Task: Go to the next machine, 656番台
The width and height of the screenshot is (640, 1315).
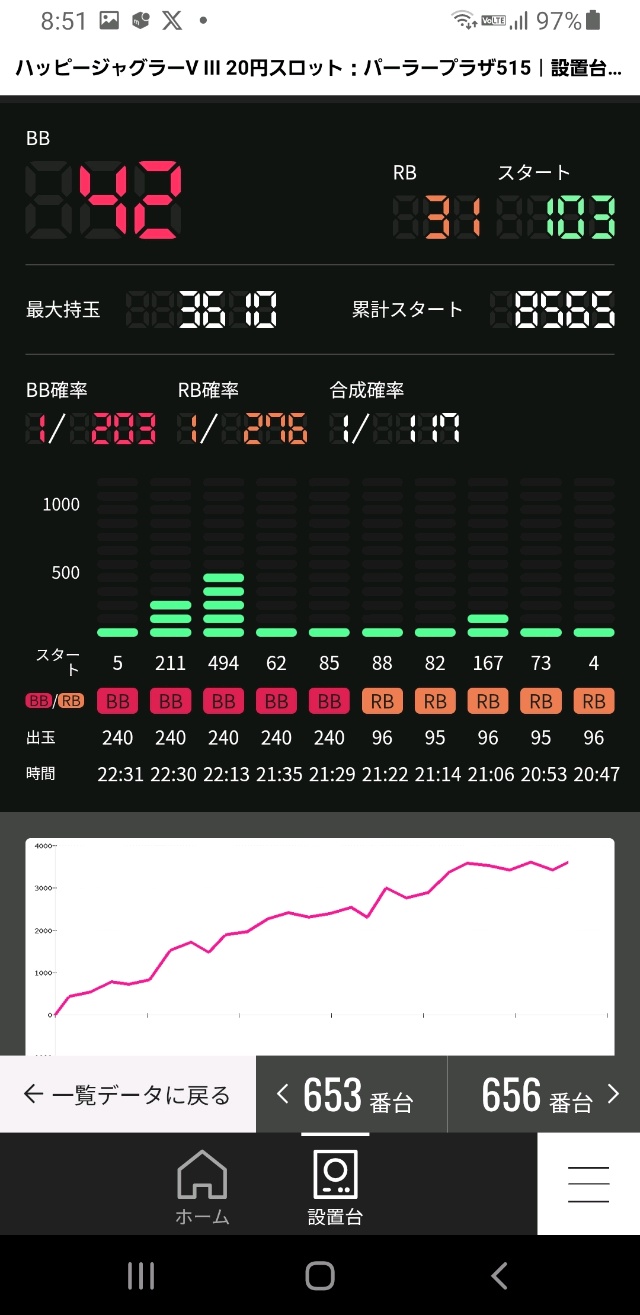Action: coord(545,1095)
